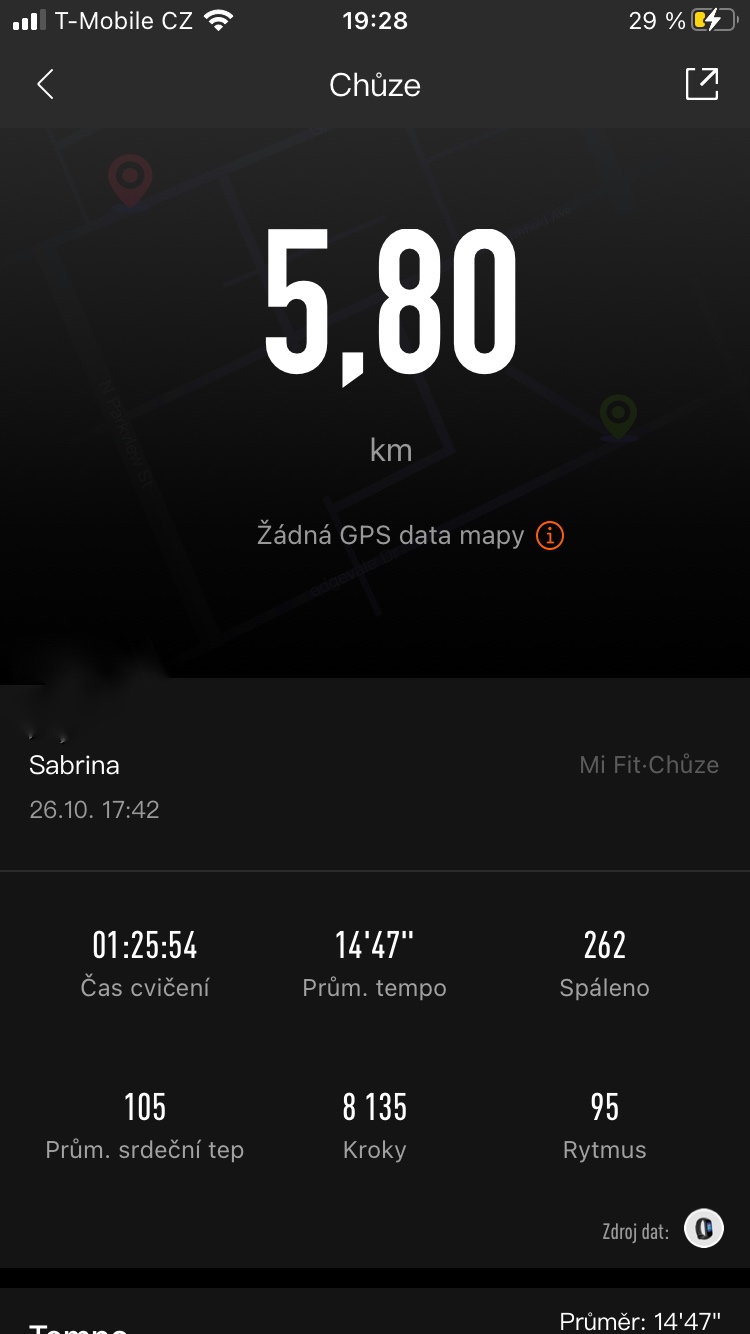750x1334 pixels.
Task: Share this walking workout
Action: coord(702,84)
